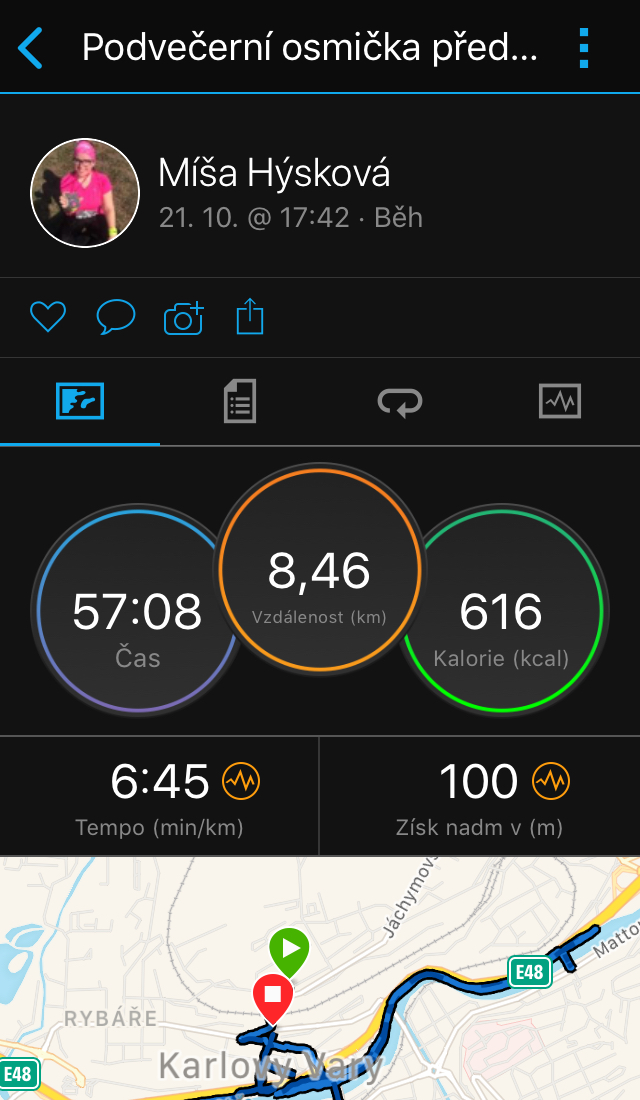Switch to the charts tab

(x=560, y=401)
